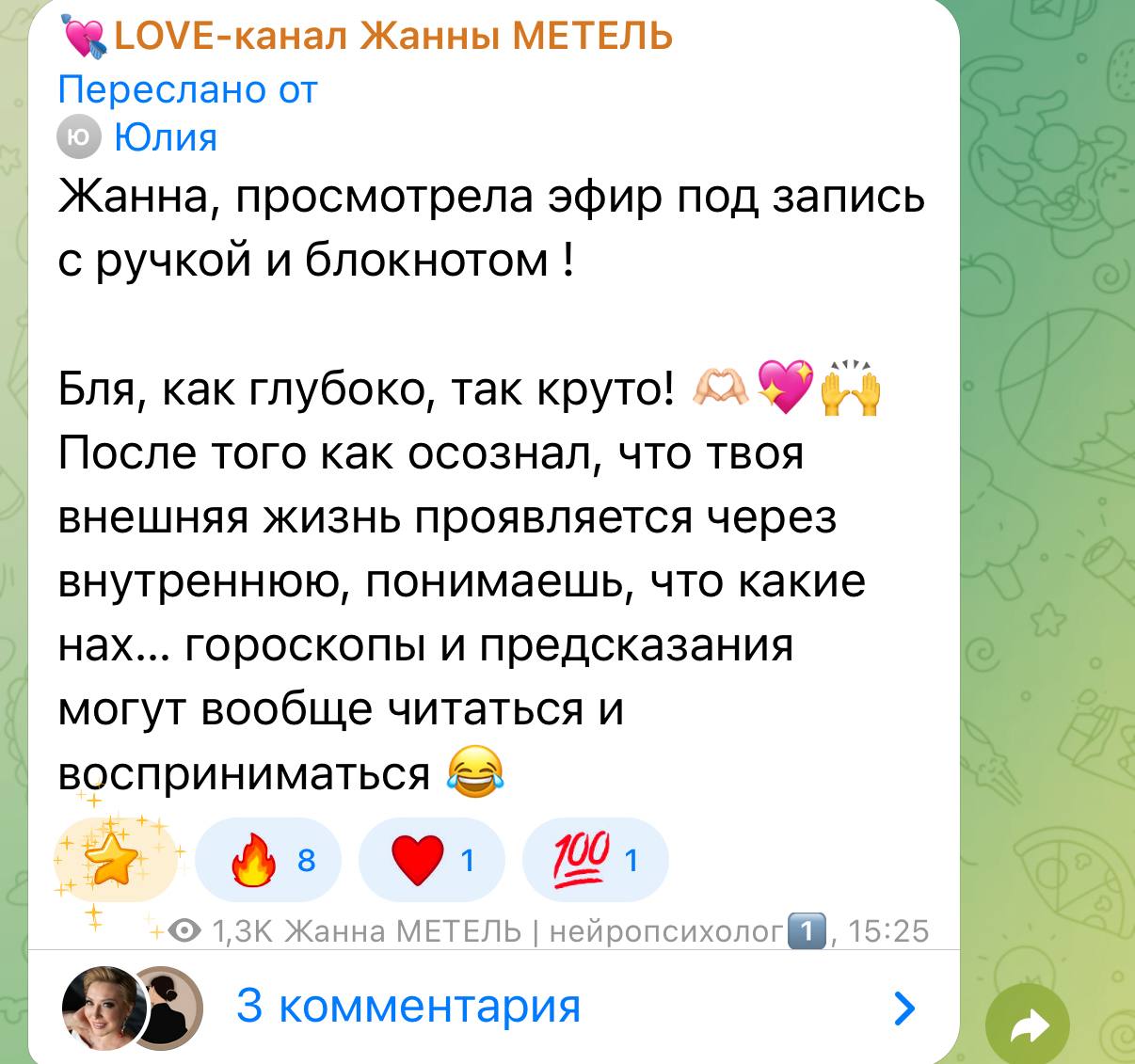React with the red heart
Viewport: 1135px width, 1064px height.
coord(432,860)
